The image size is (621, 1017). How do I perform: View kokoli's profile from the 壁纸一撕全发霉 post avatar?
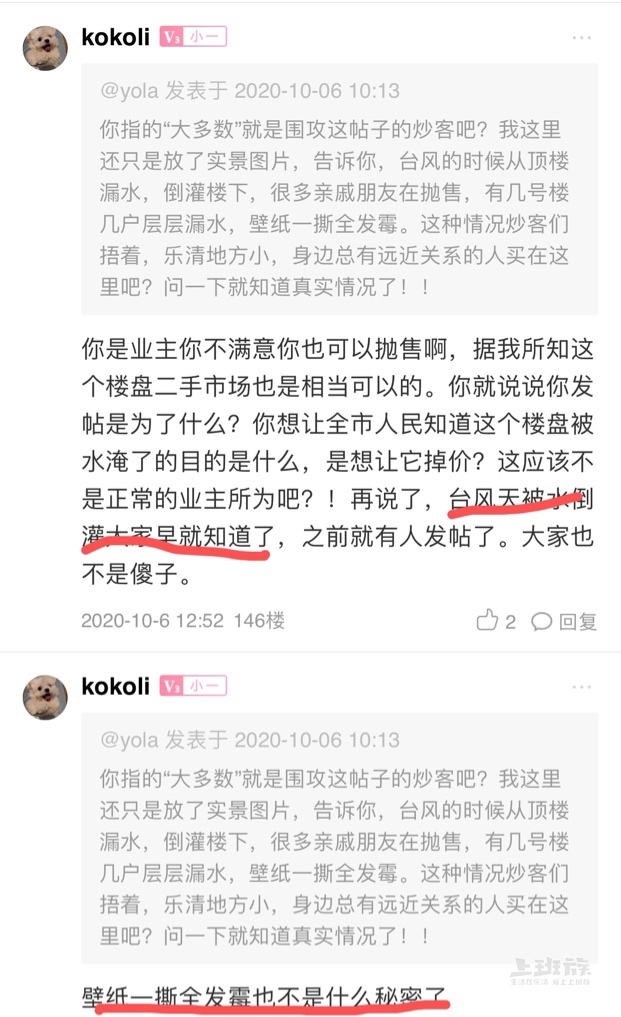tap(45, 695)
